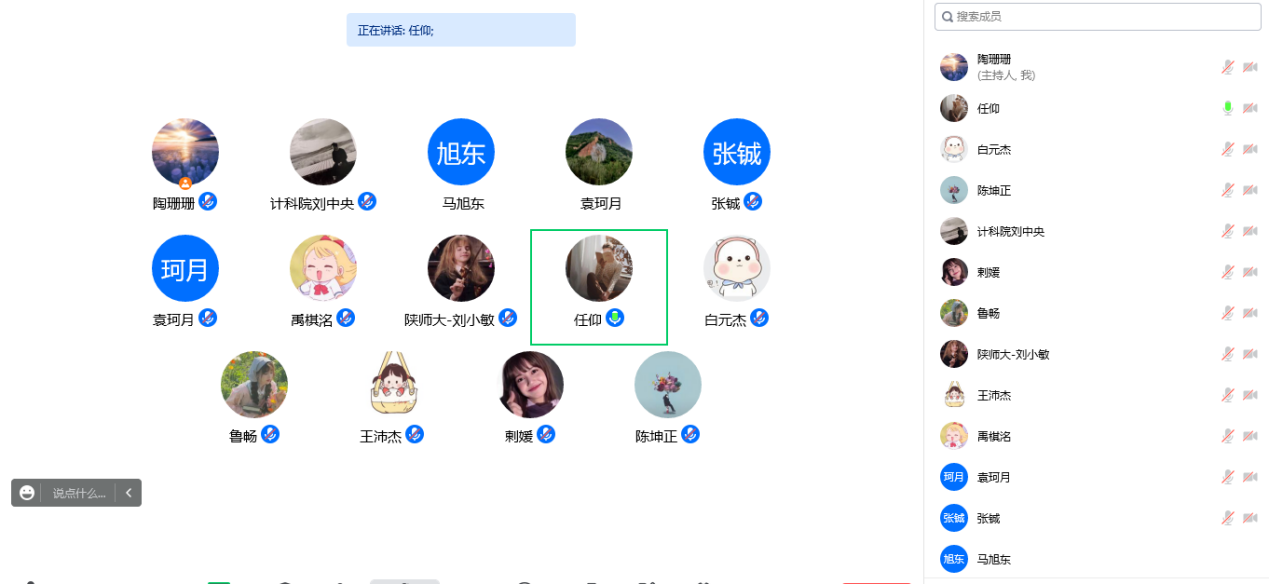The image size is (1269, 584).
Task: Select 鲁畅's avatar tile in grid
Action: (x=254, y=384)
